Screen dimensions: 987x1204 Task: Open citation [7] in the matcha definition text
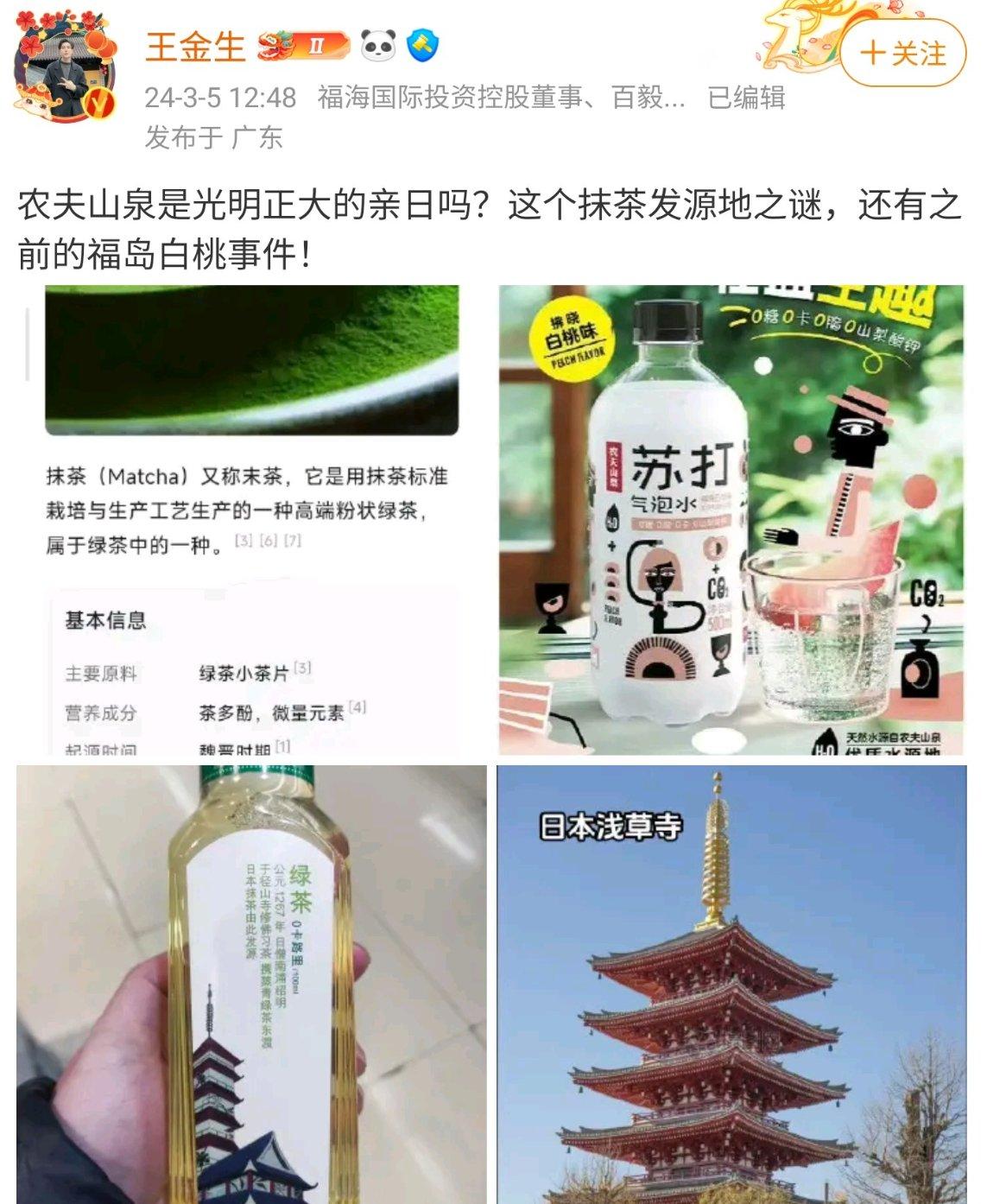click(294, 541)
